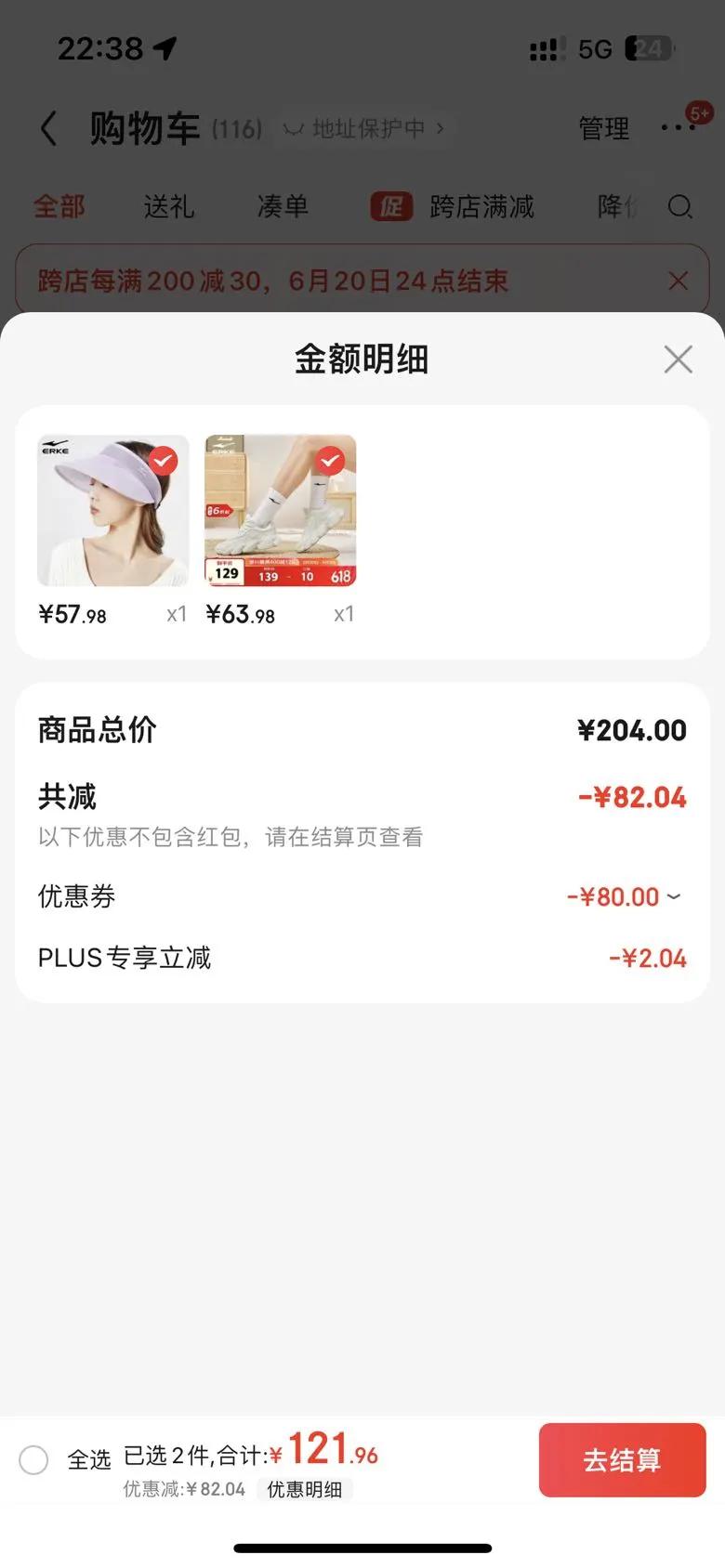Switch to the 凑单 tab

point(283,206)
